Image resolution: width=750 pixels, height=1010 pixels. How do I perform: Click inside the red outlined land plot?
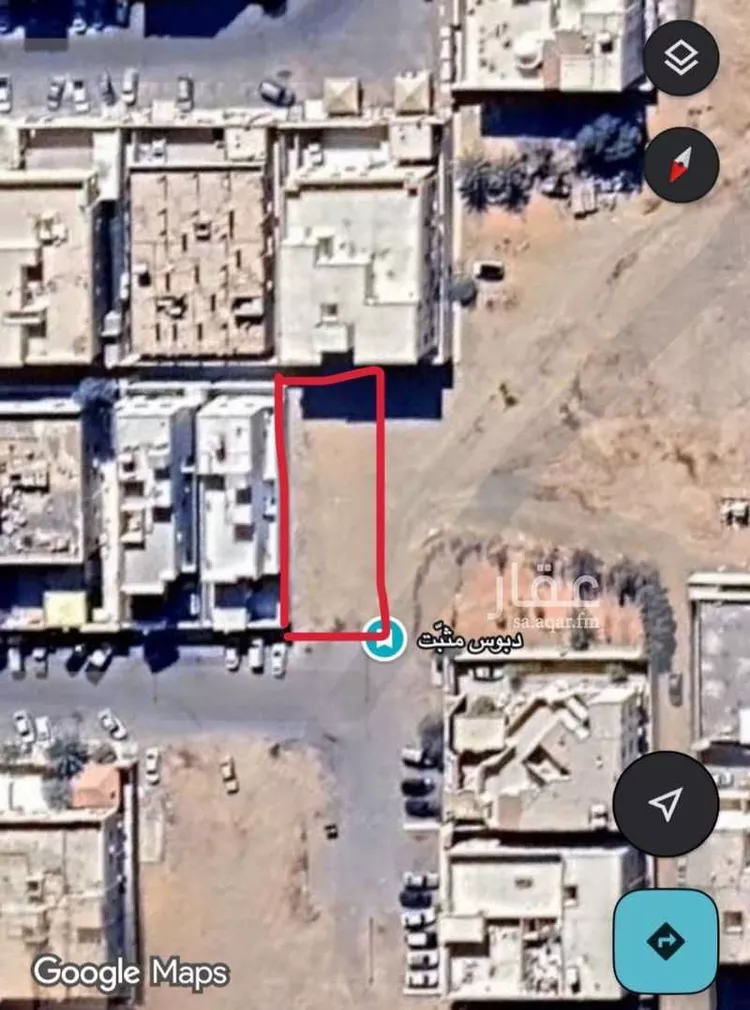(x=335, y=500)
